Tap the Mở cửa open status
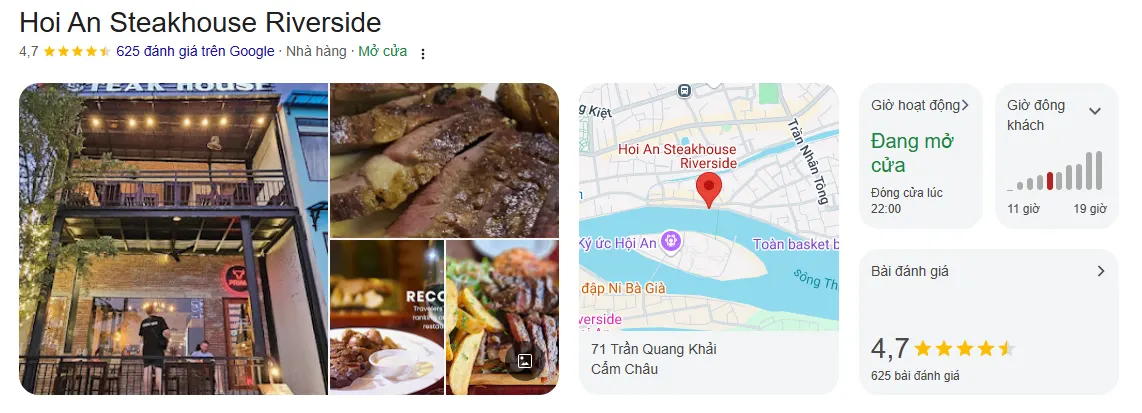This screenshot has height=413, width=1142. pyautogui.click(x=383, y=51)
